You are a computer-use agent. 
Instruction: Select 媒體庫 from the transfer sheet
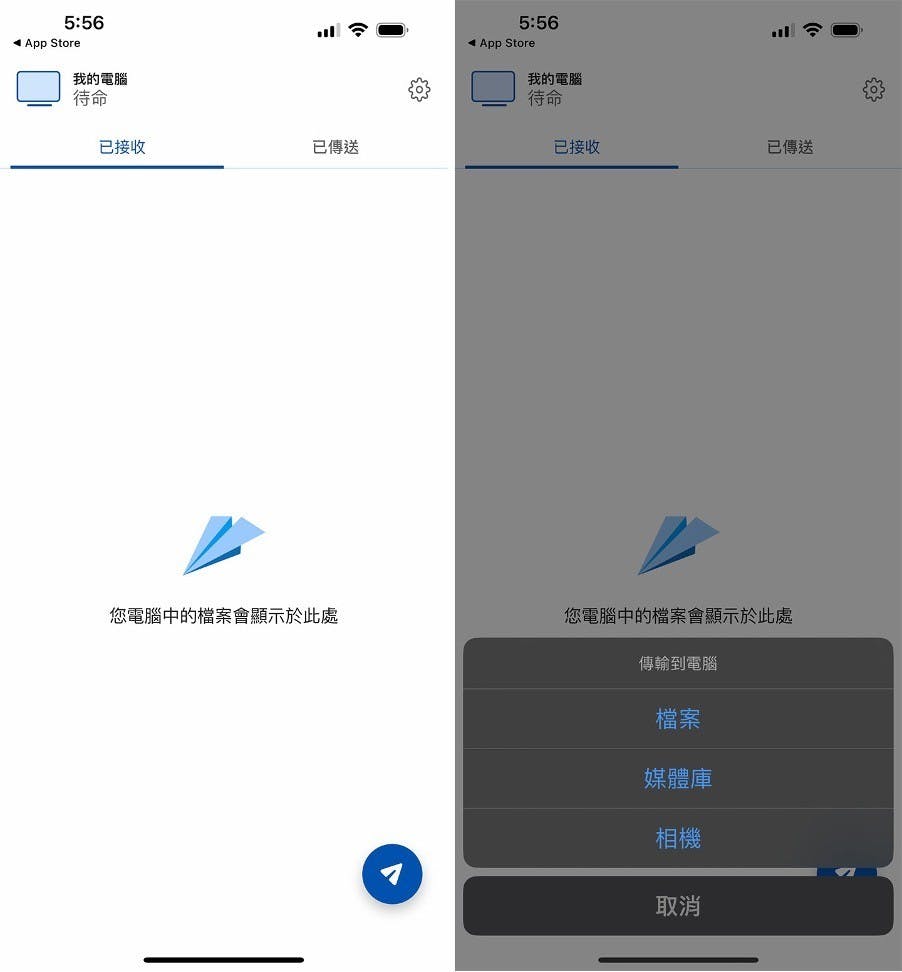(677, 779)
